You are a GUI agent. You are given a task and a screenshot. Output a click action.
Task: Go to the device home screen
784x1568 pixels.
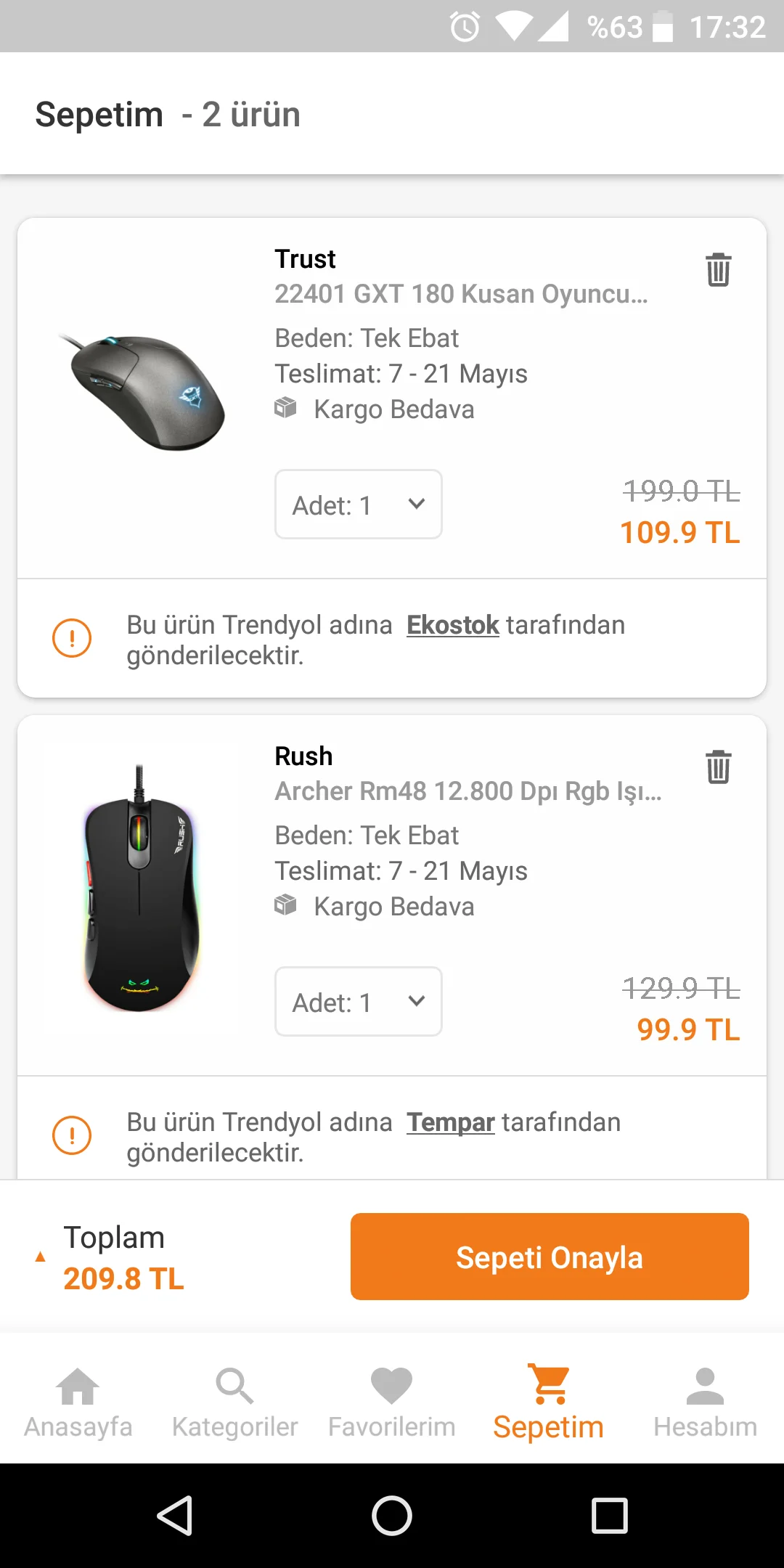392,1516
